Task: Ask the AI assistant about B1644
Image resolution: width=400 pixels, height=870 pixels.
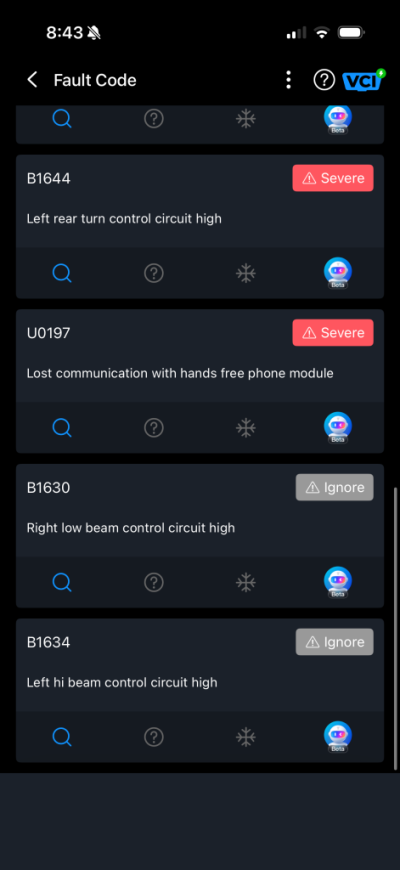Action: [337, 272]
